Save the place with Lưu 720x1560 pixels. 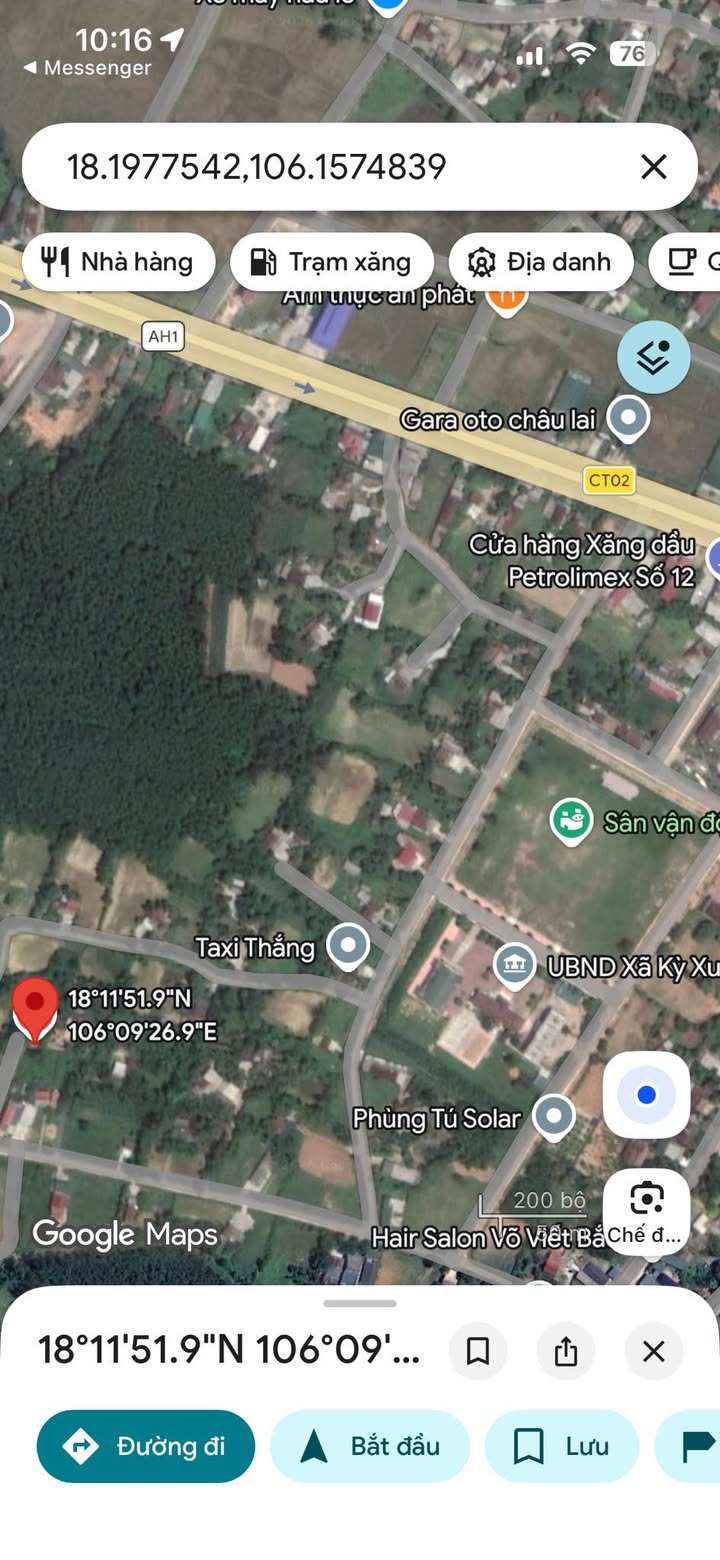pos(562,1446)
